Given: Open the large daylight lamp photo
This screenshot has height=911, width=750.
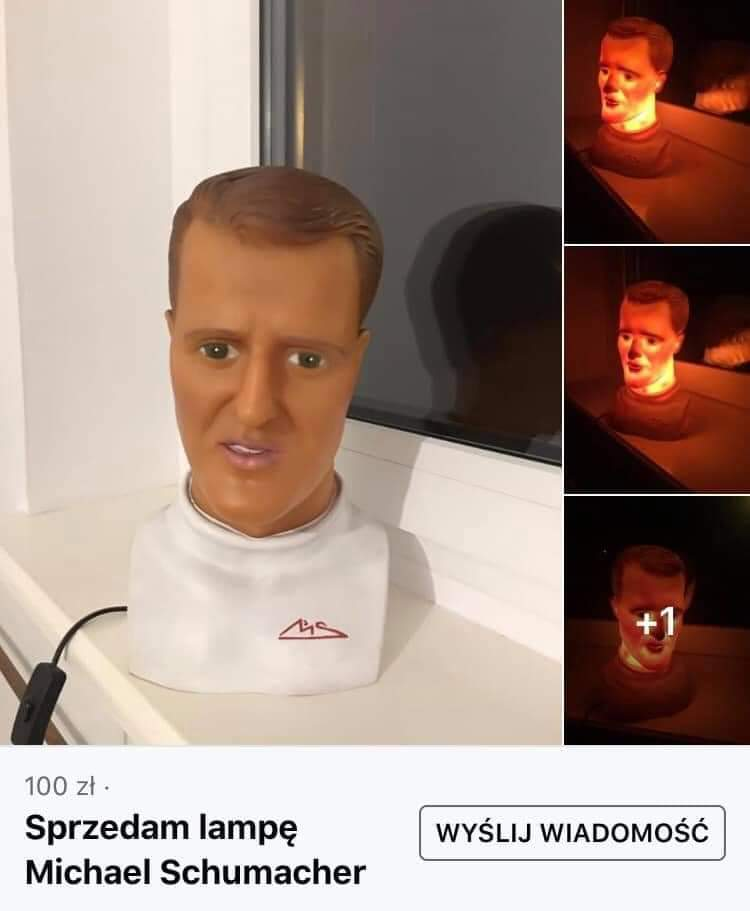Looking at the screenshot, I should coord(280,372).
